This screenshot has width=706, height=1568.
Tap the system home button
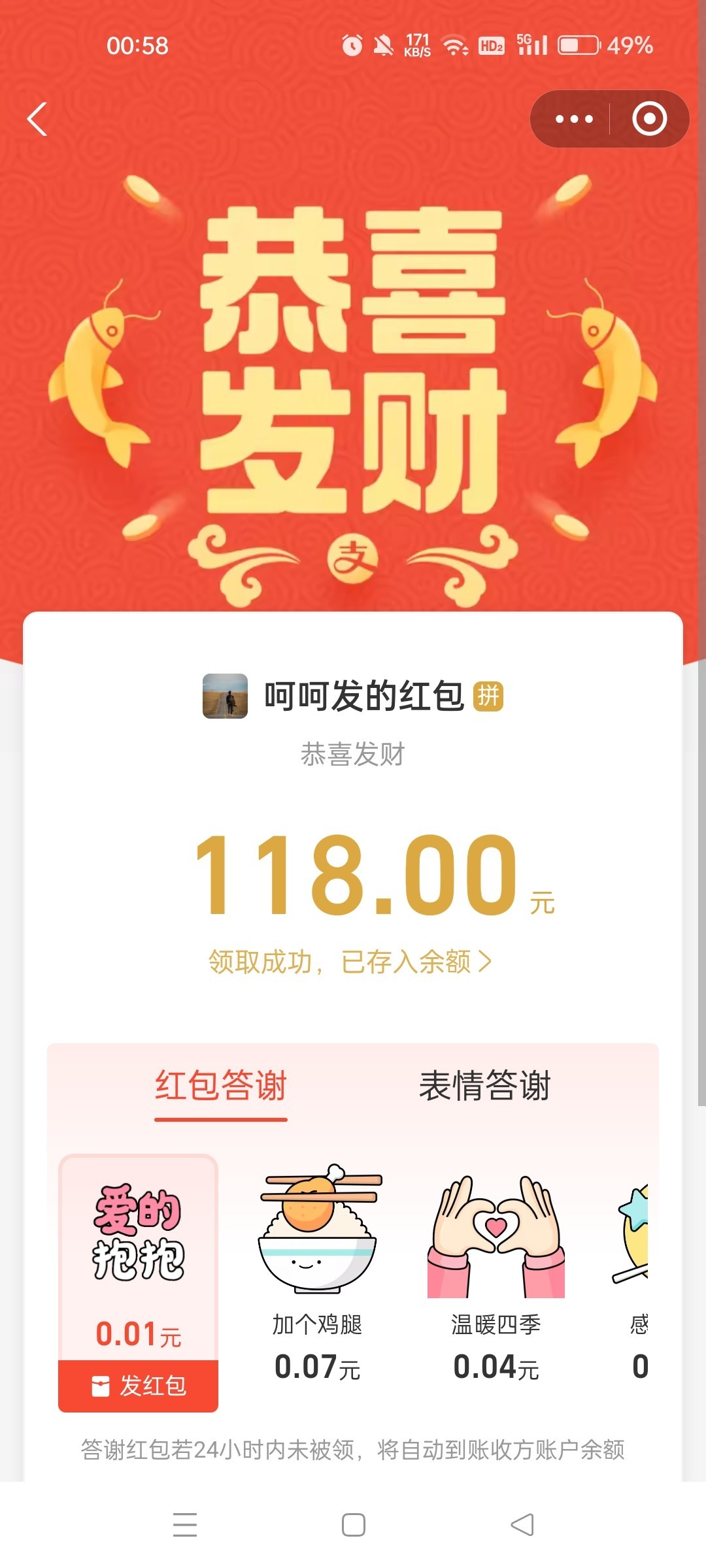(x=353, y=1525)
